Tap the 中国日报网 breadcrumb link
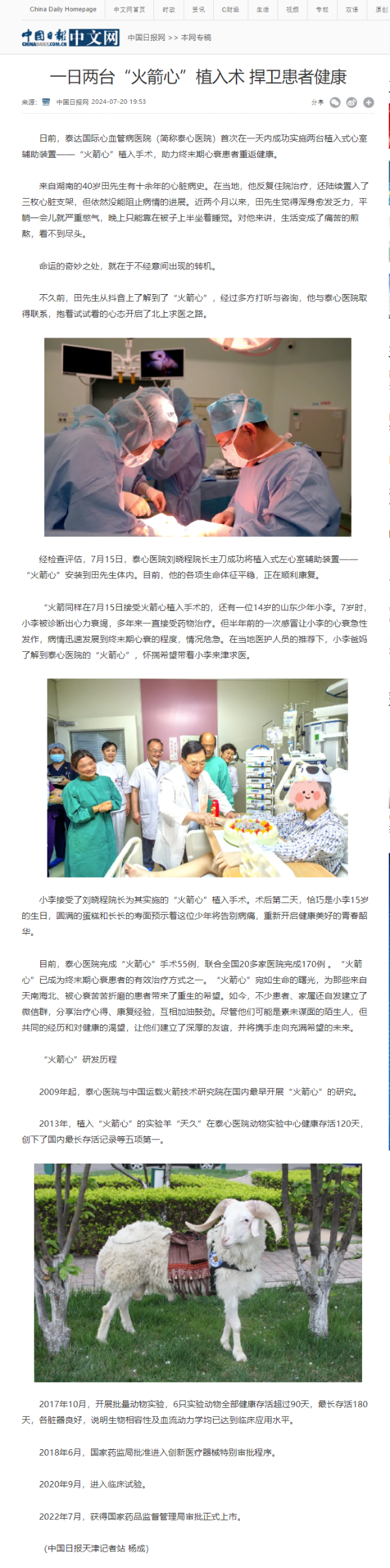The image size is (390, 1568). 146,38
